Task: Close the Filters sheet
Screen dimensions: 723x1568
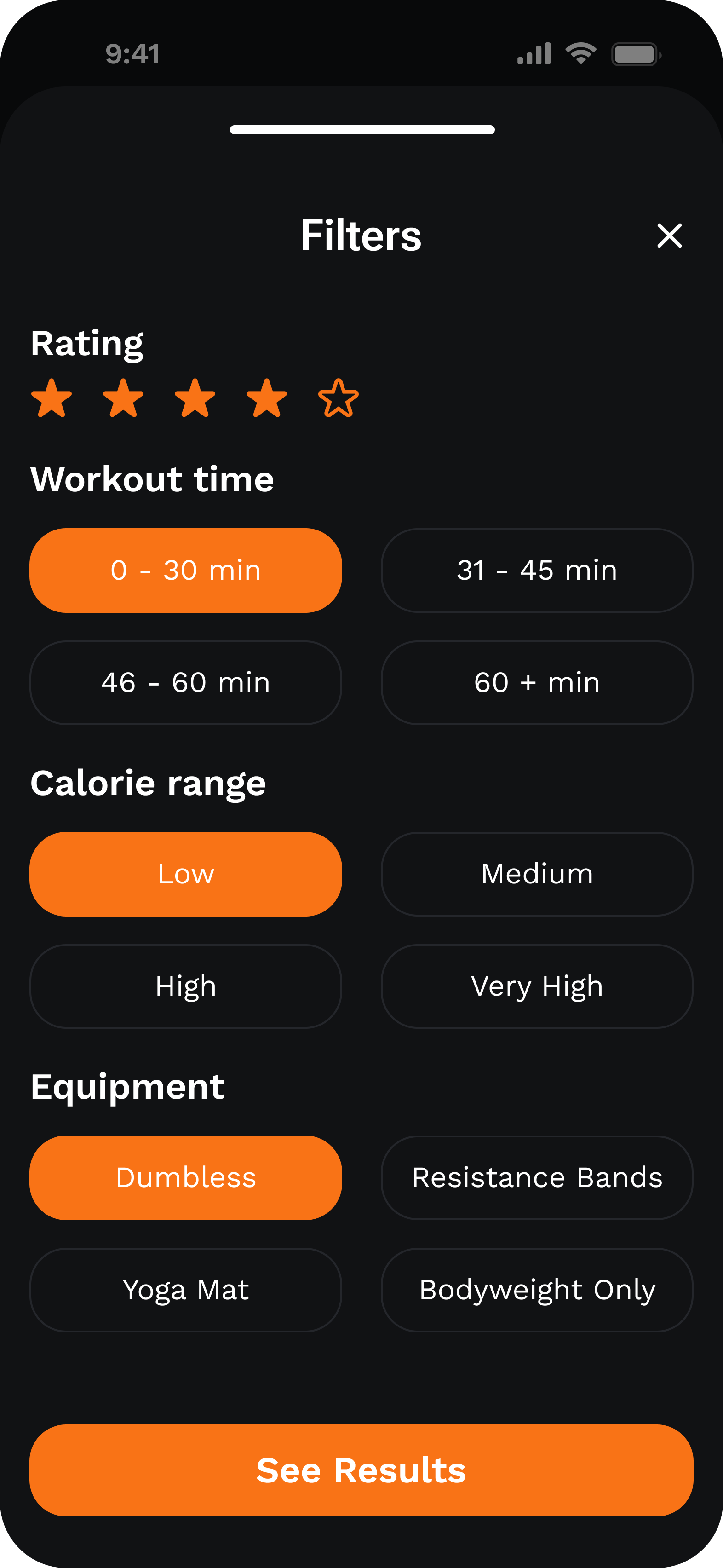Action: point(670,236)
